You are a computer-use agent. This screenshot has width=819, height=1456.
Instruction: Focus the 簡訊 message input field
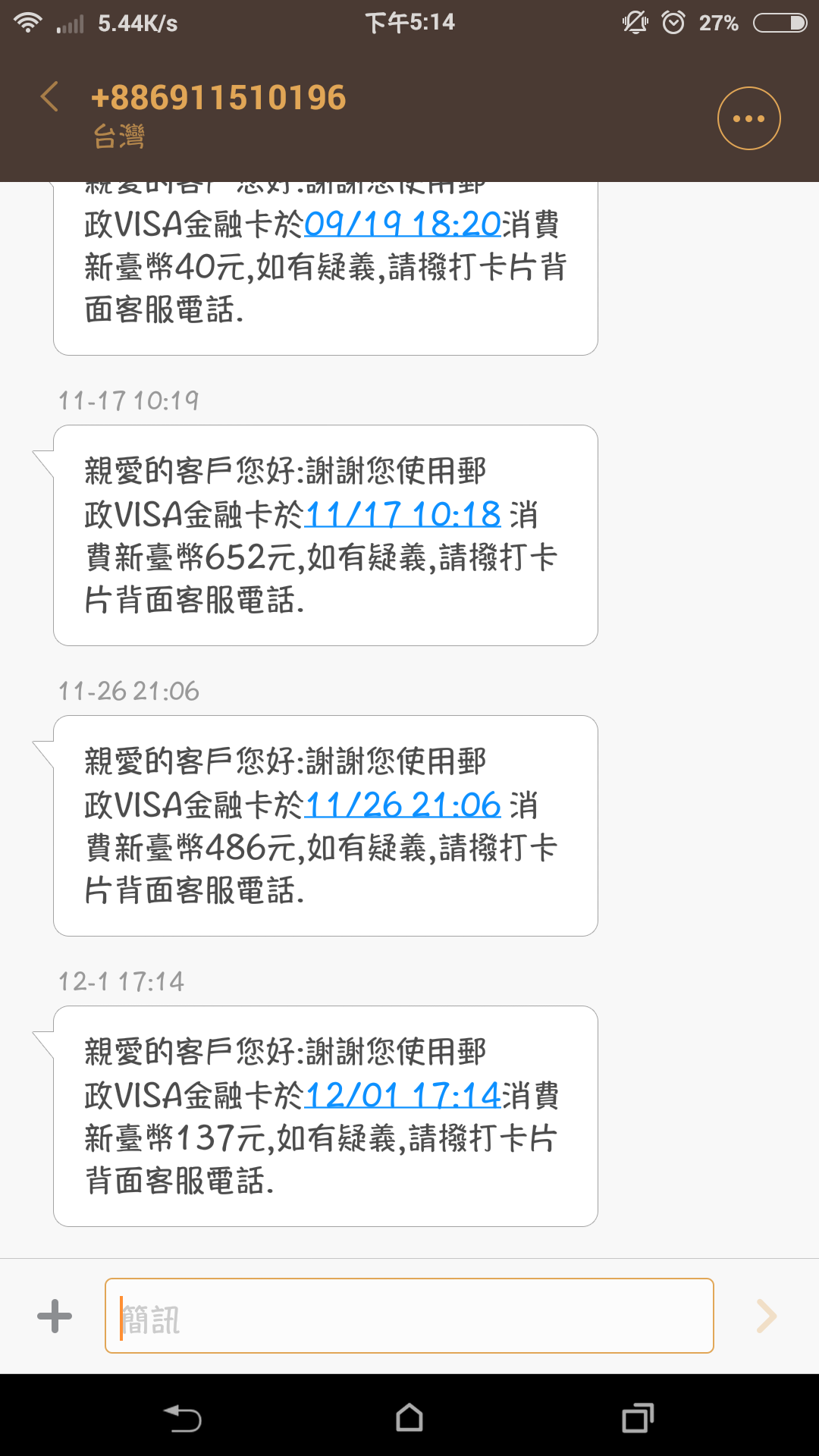(x=409, y=1316)
